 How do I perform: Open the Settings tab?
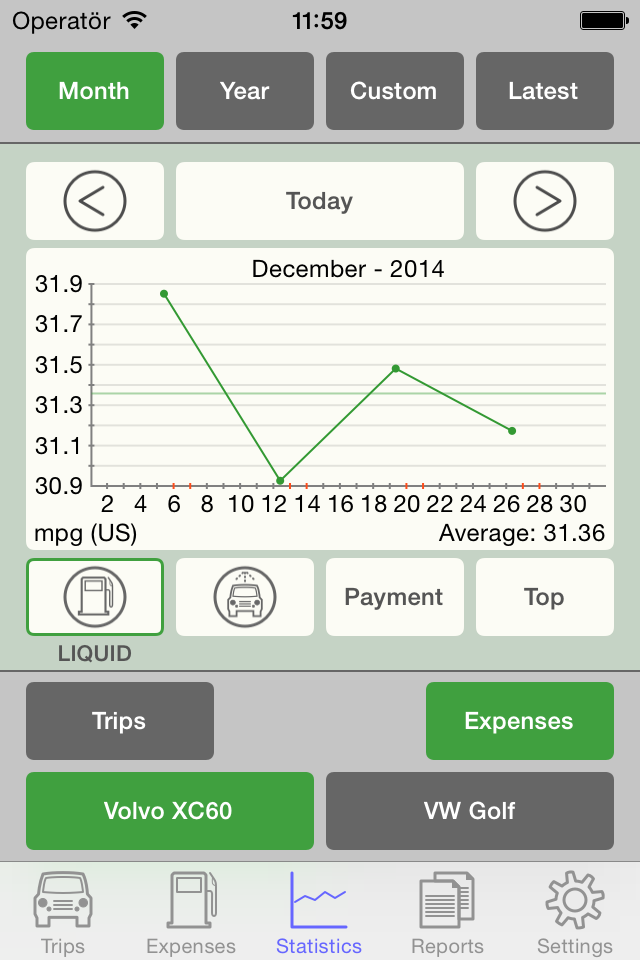coord(575,912)
